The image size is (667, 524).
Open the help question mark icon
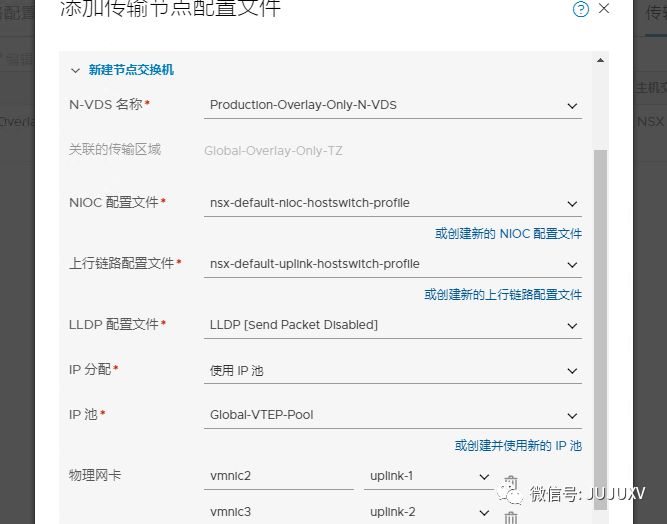(580, 9)
